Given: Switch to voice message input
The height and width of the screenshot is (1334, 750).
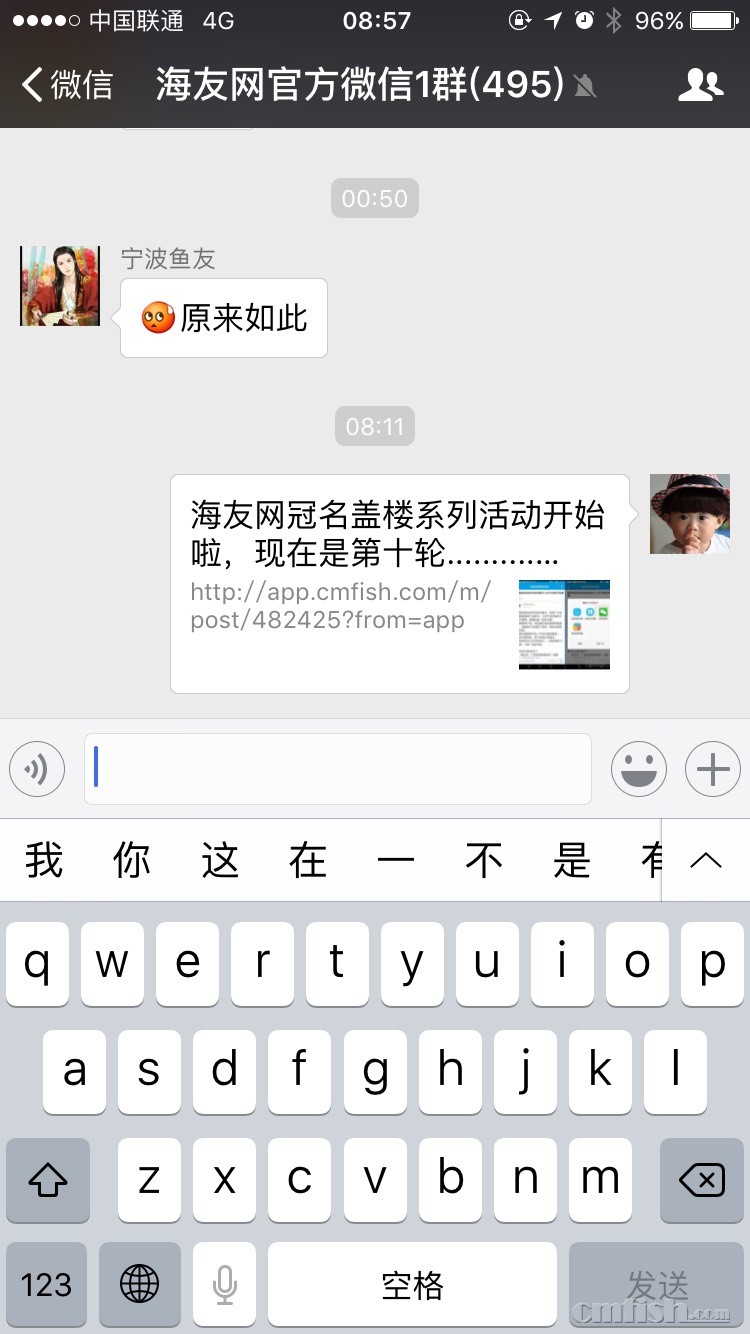Looking at the screenshot, I should click(x=37, y=769).
